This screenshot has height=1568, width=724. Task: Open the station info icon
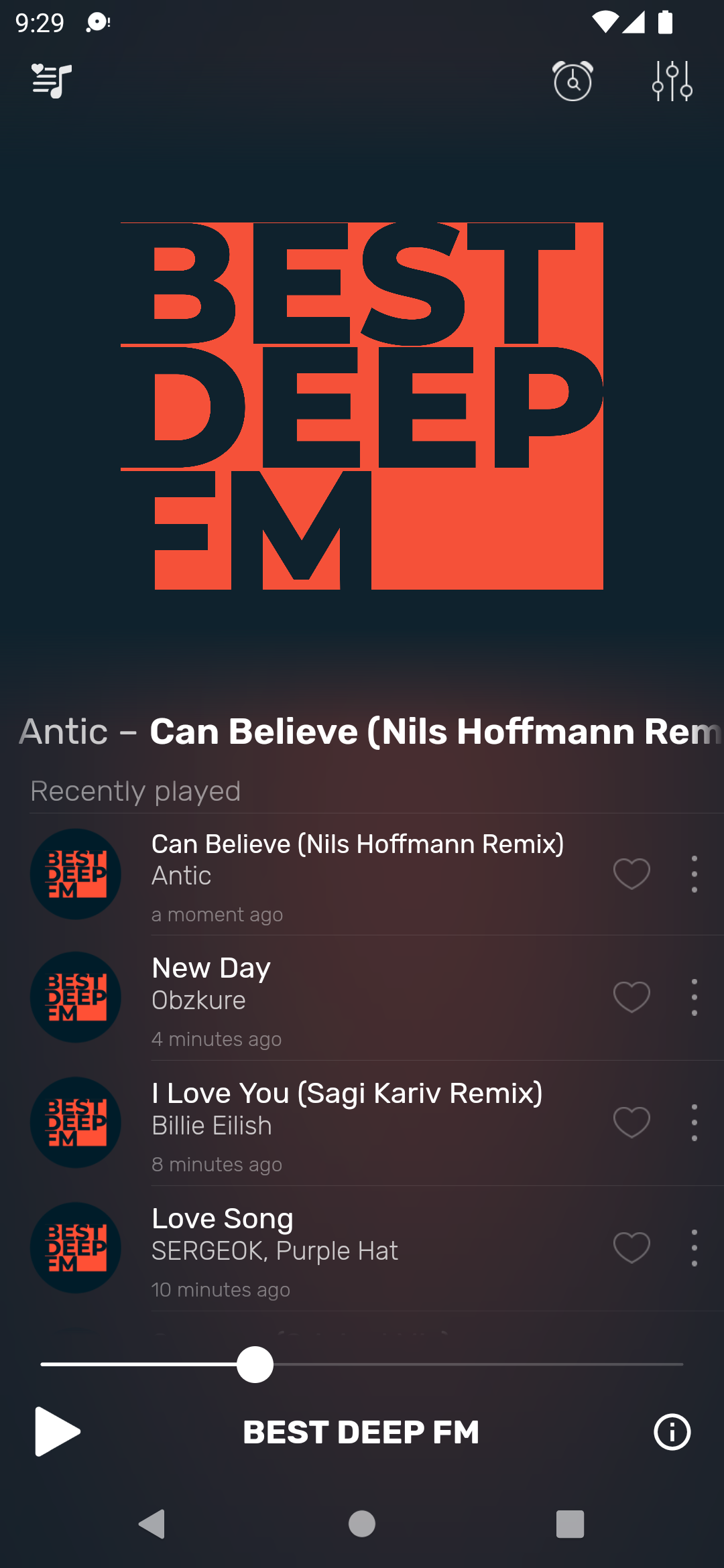(x=672, y=1432)
